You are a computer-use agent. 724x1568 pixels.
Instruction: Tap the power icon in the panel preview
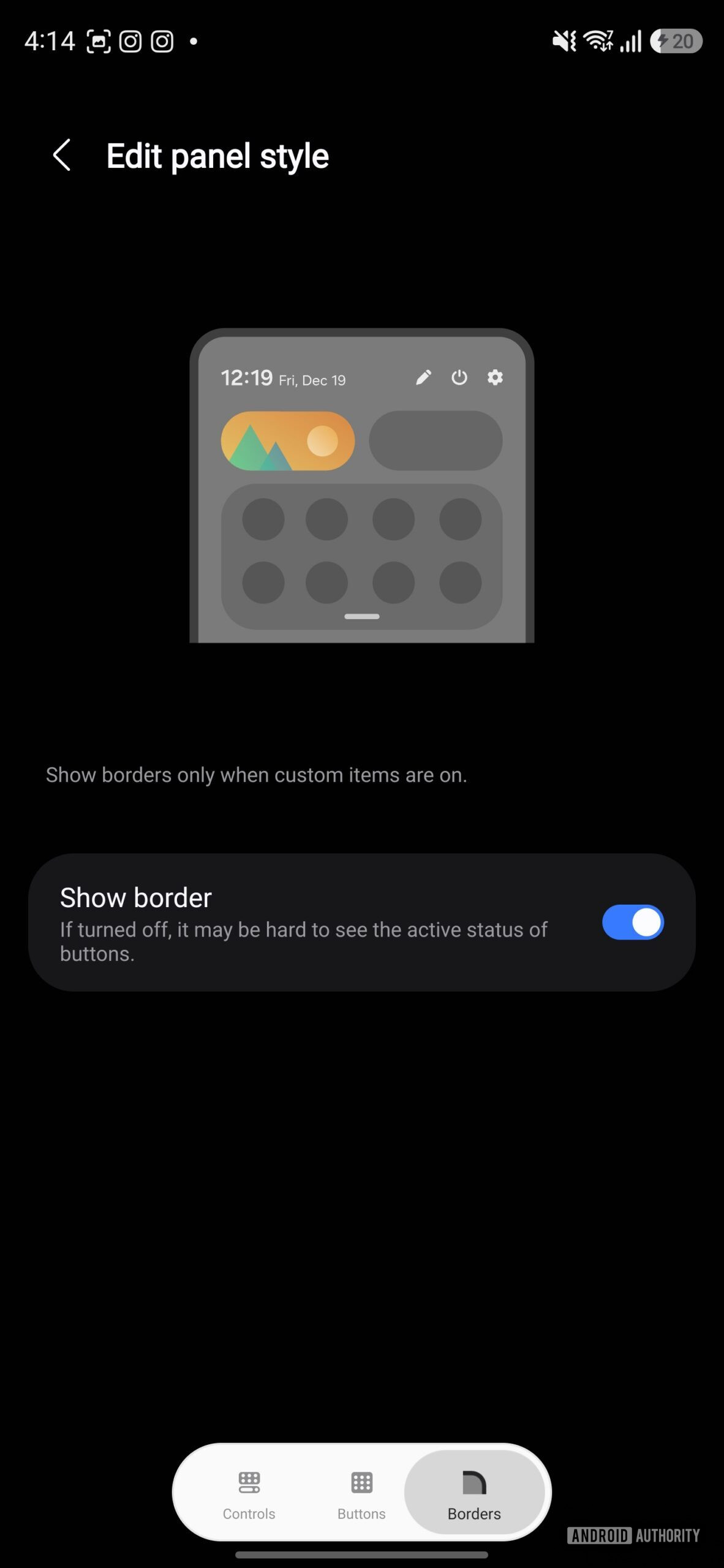459,378
